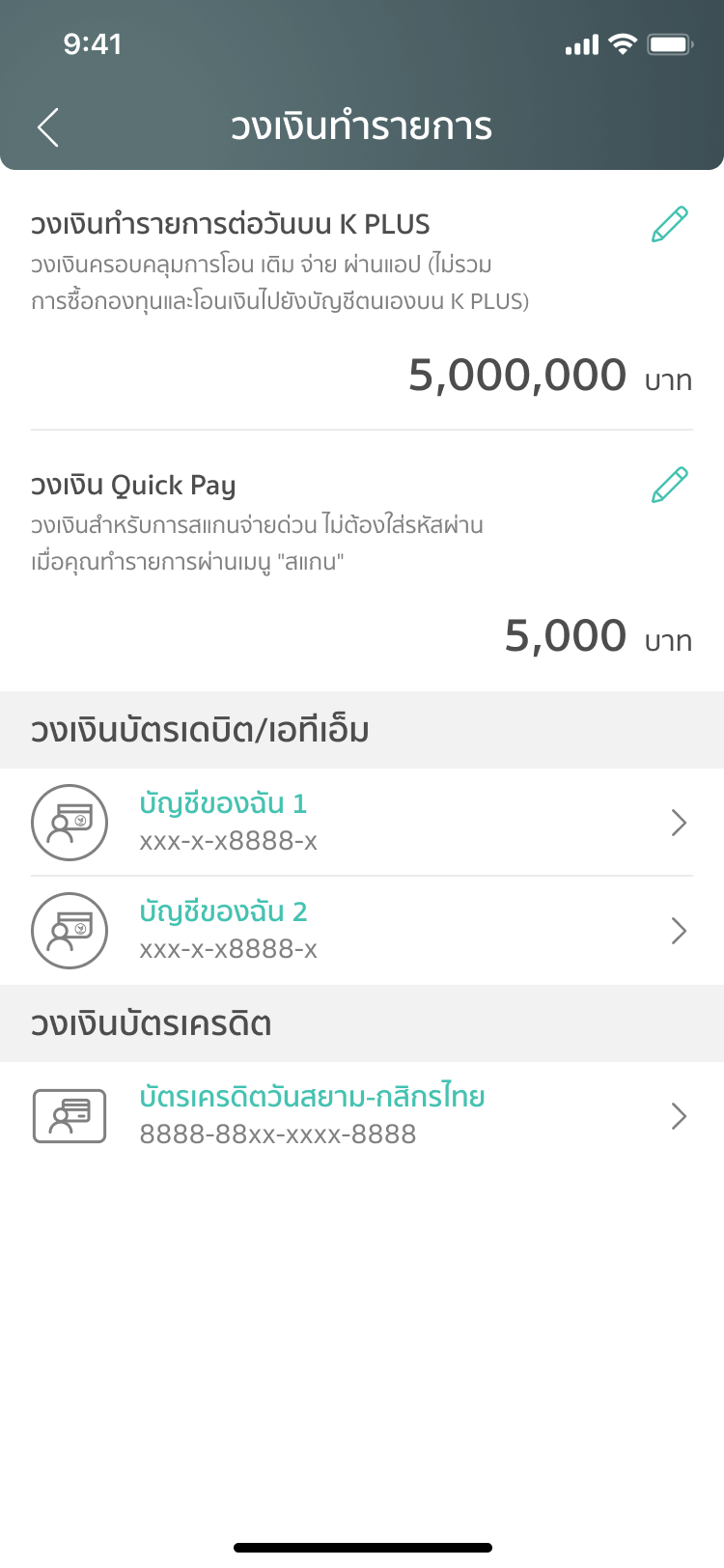
Task: Open debit card limit for บัญชีของฉัน 1
Action: coord(362,823)
